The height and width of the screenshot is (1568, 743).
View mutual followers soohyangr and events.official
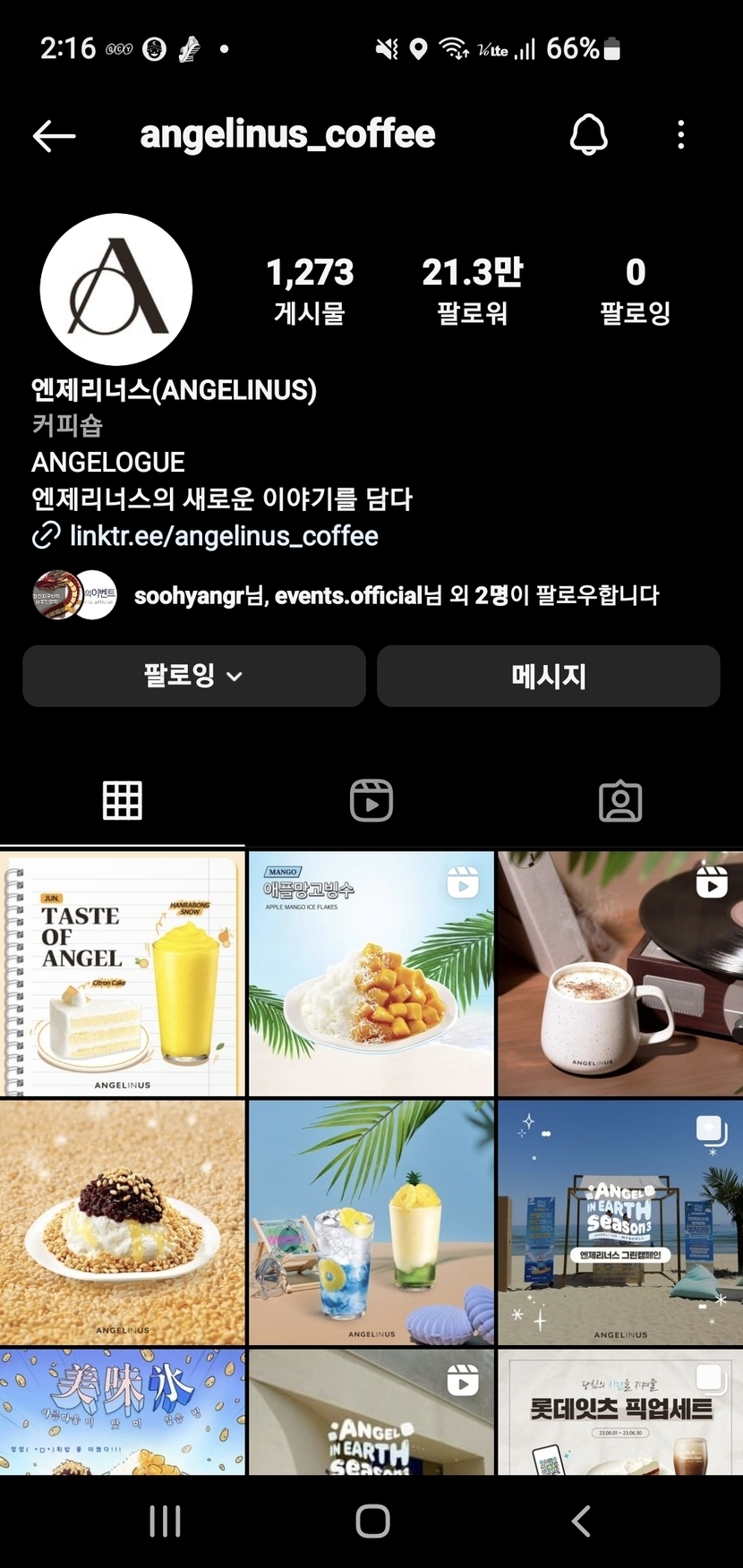point(396,595)
